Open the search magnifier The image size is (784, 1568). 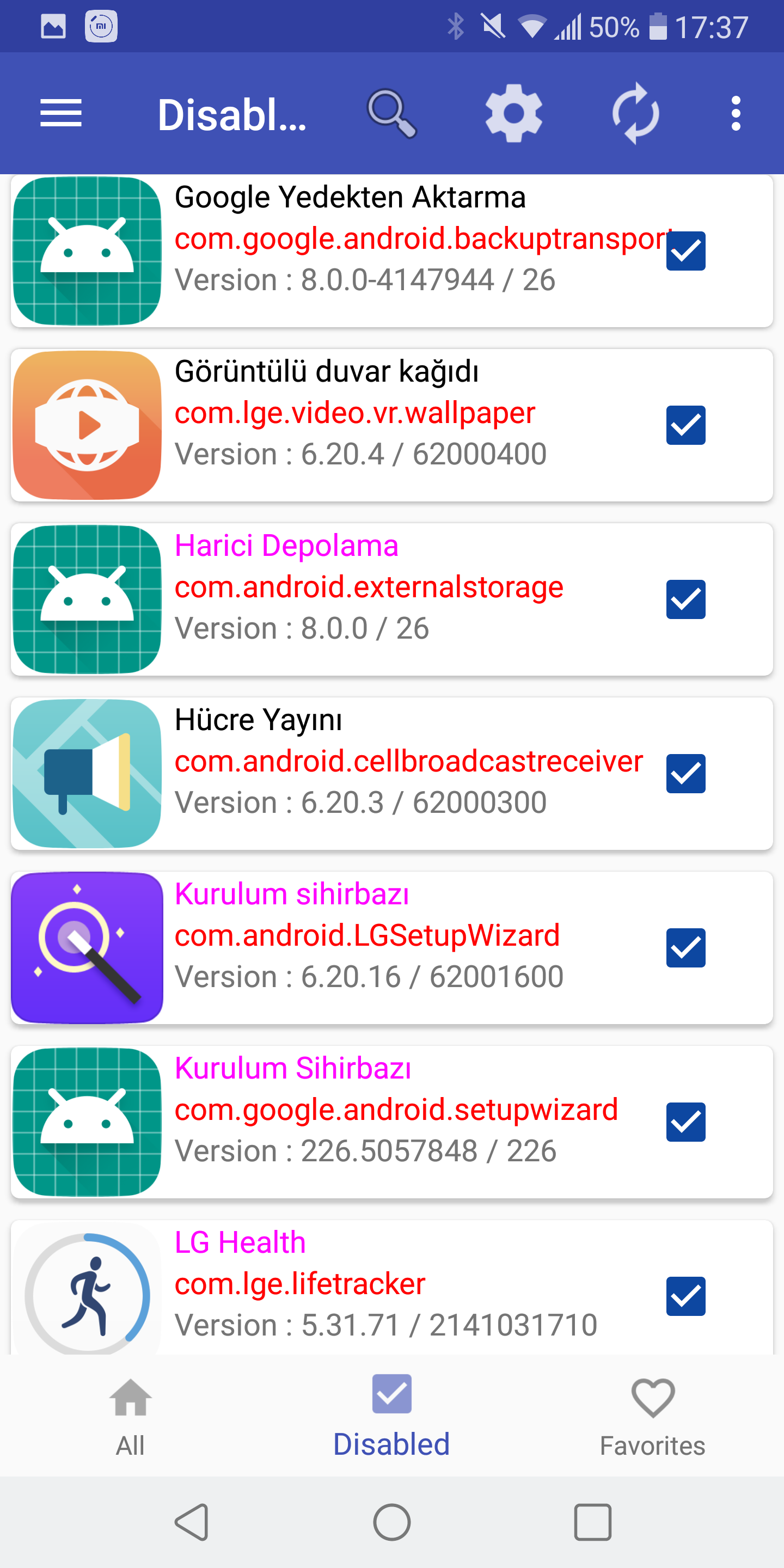click(392, 113)
